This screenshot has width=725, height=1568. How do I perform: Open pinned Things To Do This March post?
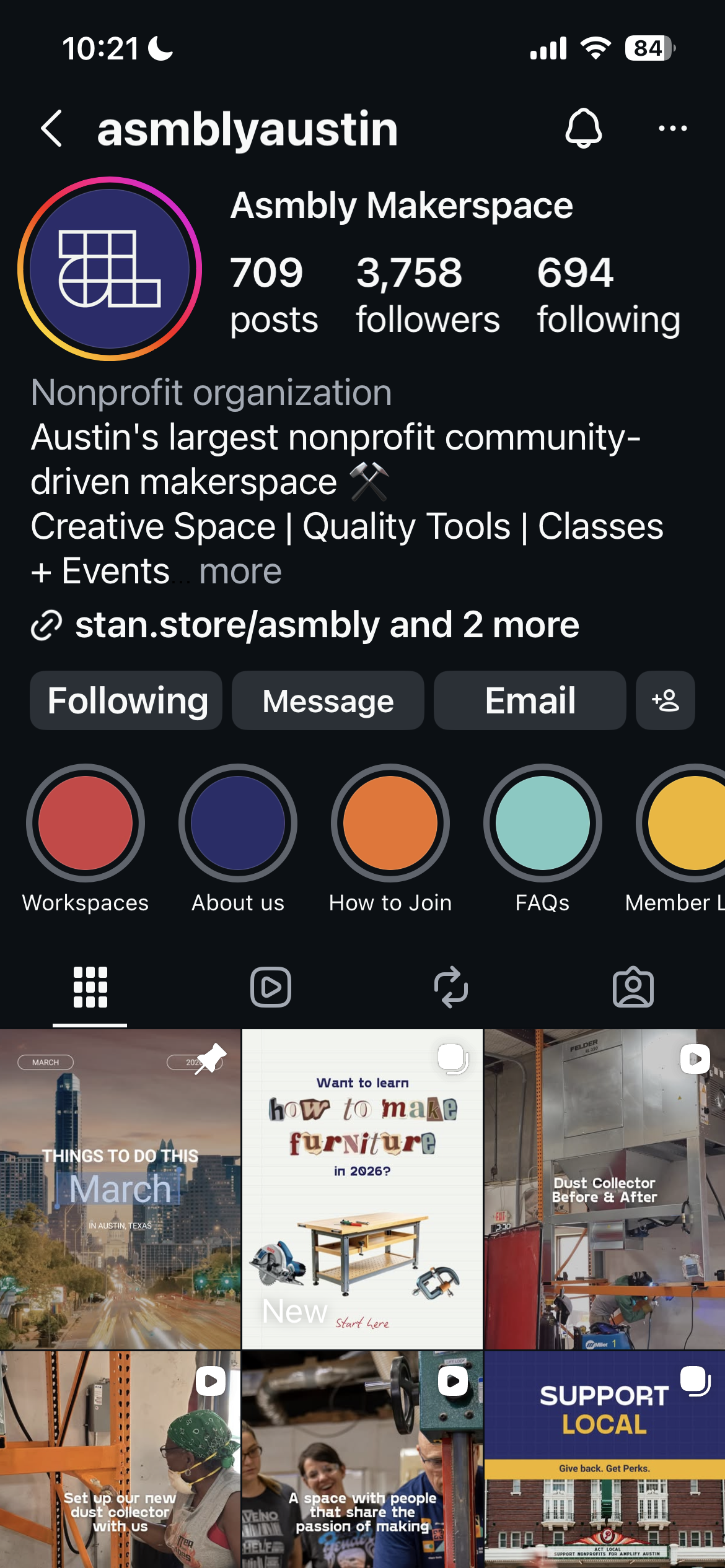(x=120, y=1189)
